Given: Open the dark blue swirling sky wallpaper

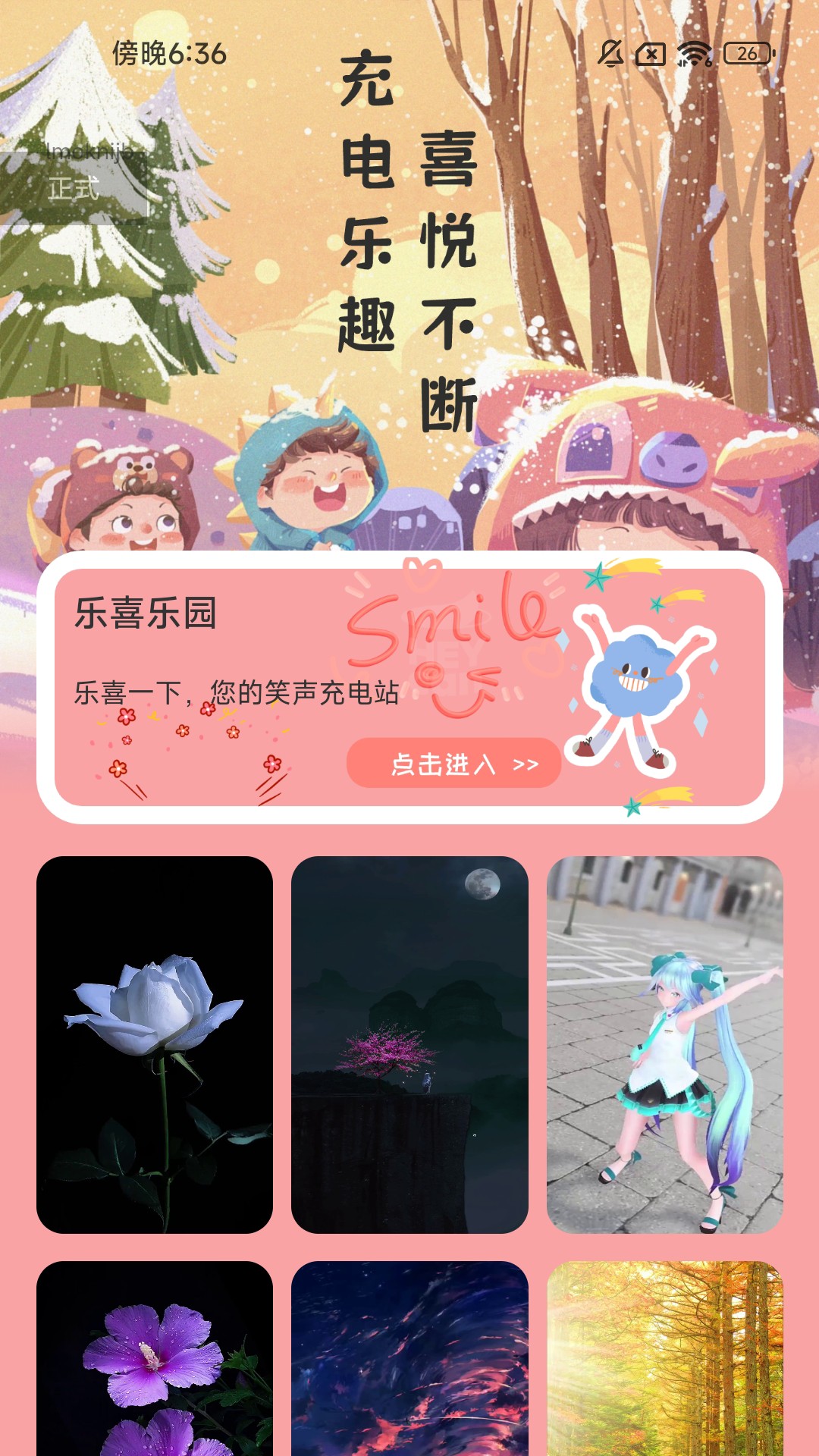Looking at the screenshot, I should pyautogui.click(x=409, y=1357).
